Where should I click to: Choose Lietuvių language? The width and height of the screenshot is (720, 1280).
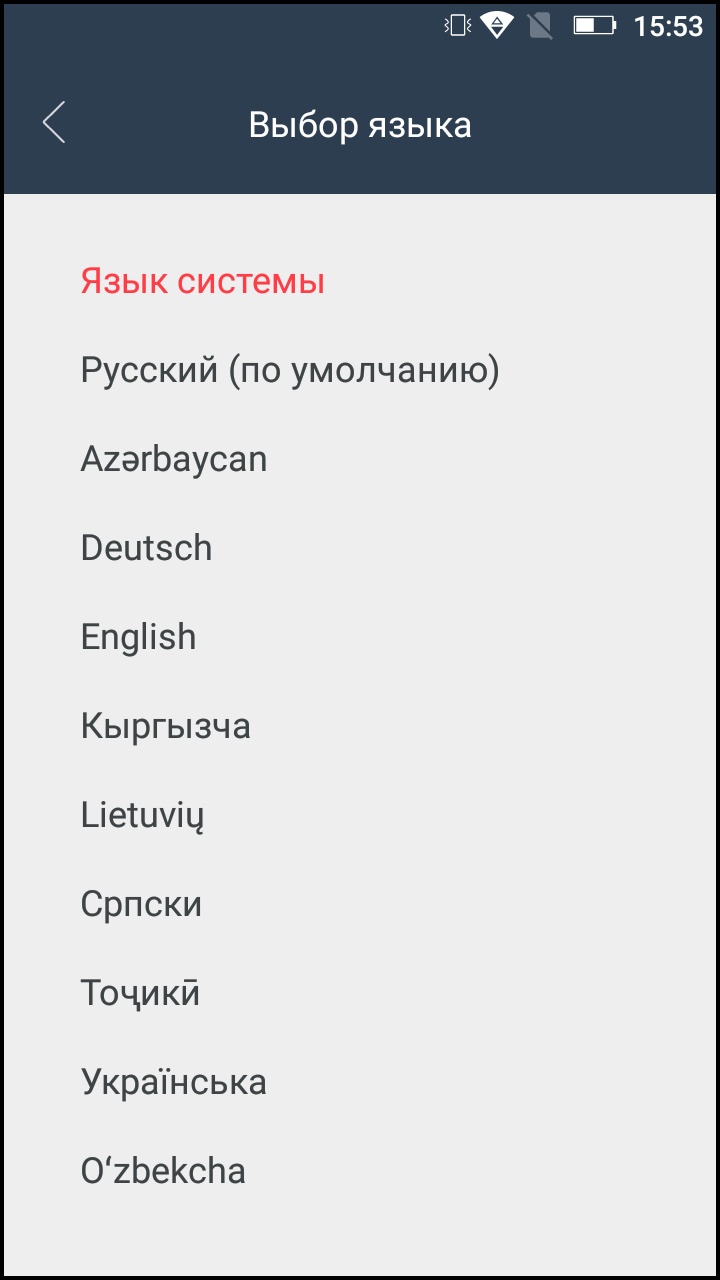143,816
